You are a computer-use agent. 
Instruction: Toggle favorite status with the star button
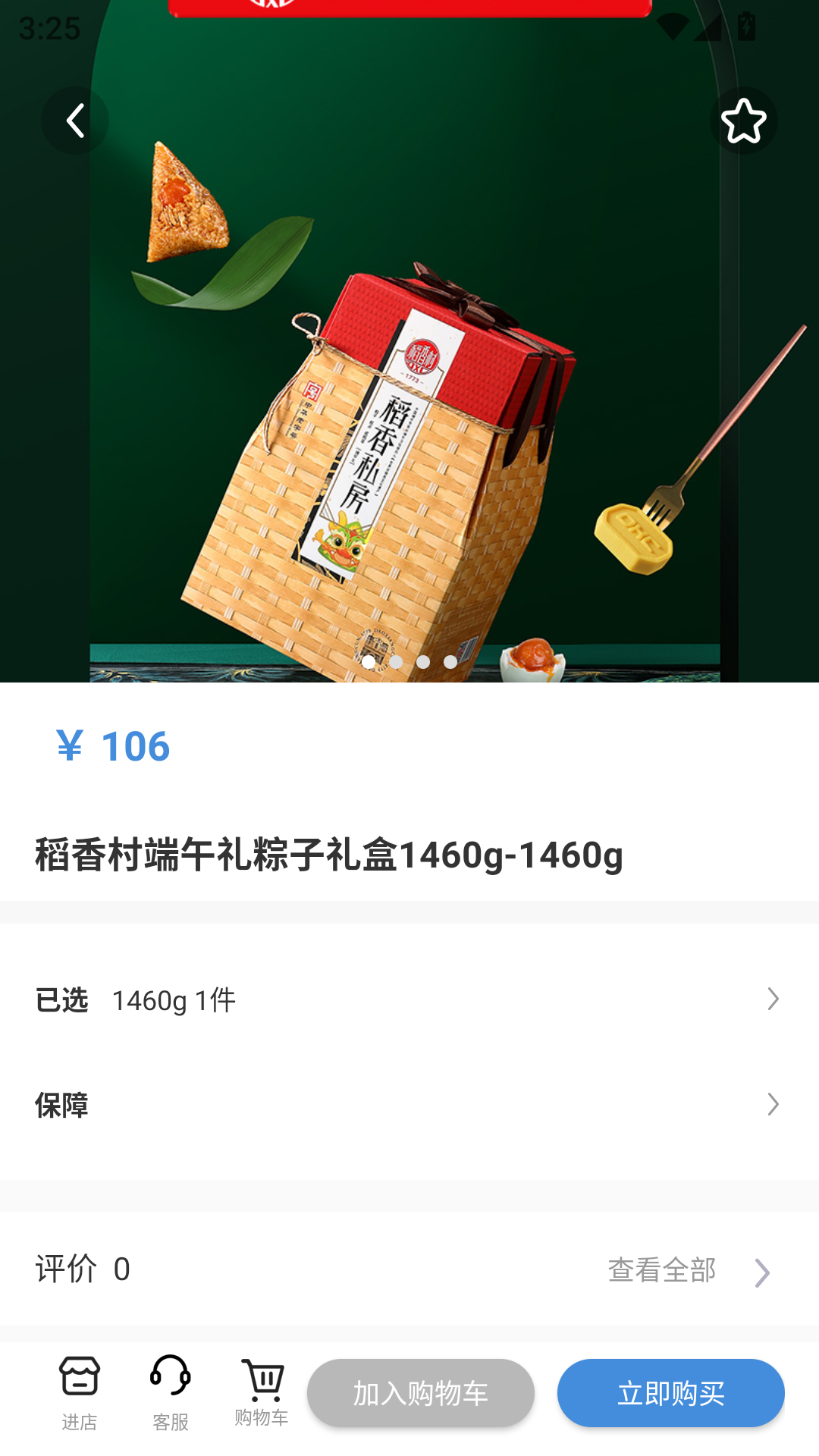click(743, 121)
